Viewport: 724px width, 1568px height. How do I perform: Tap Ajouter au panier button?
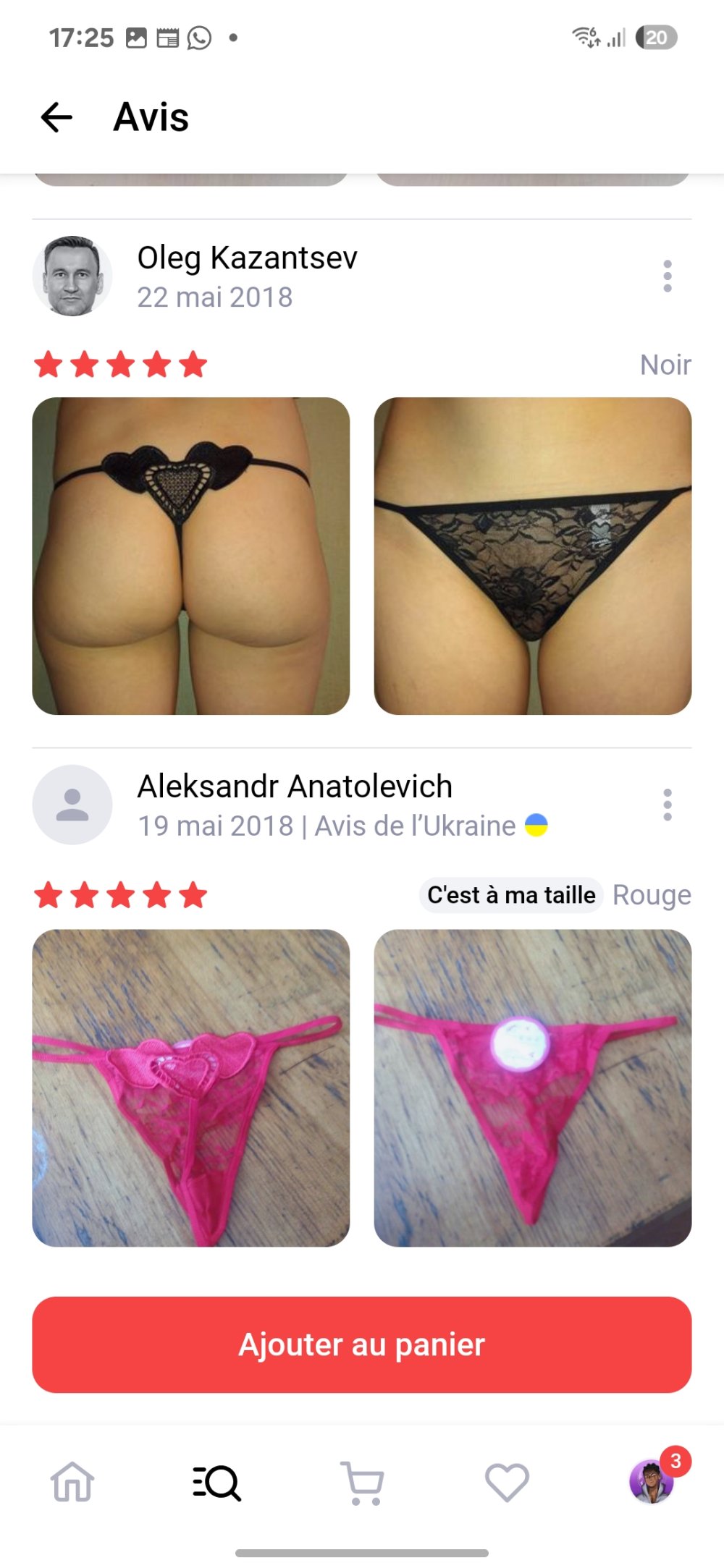click(x=362, y=1344)
